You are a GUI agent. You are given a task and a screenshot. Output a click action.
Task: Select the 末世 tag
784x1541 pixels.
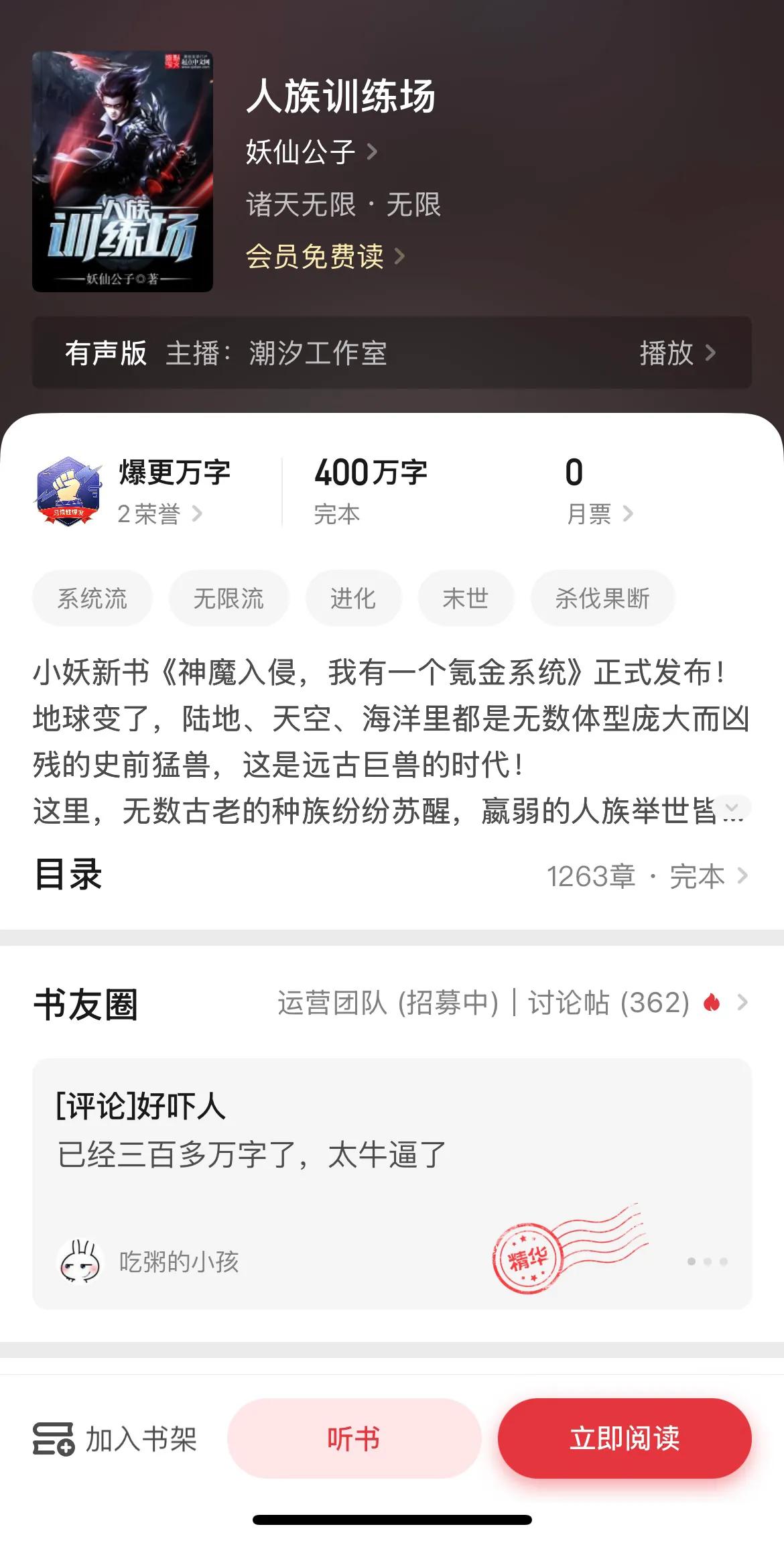pos(466,597)
